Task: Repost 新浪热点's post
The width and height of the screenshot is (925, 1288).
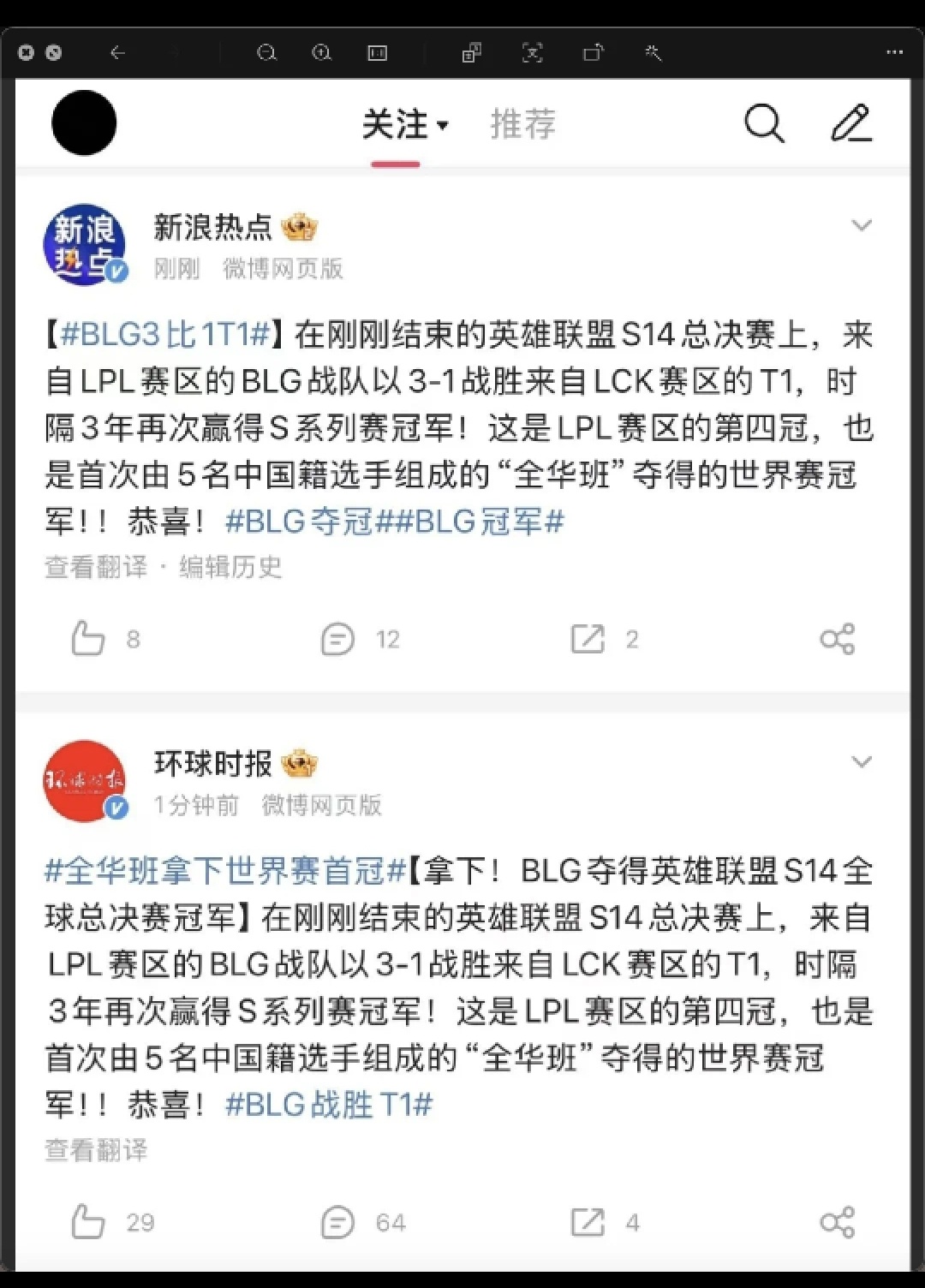Action: tap(588, 639)
